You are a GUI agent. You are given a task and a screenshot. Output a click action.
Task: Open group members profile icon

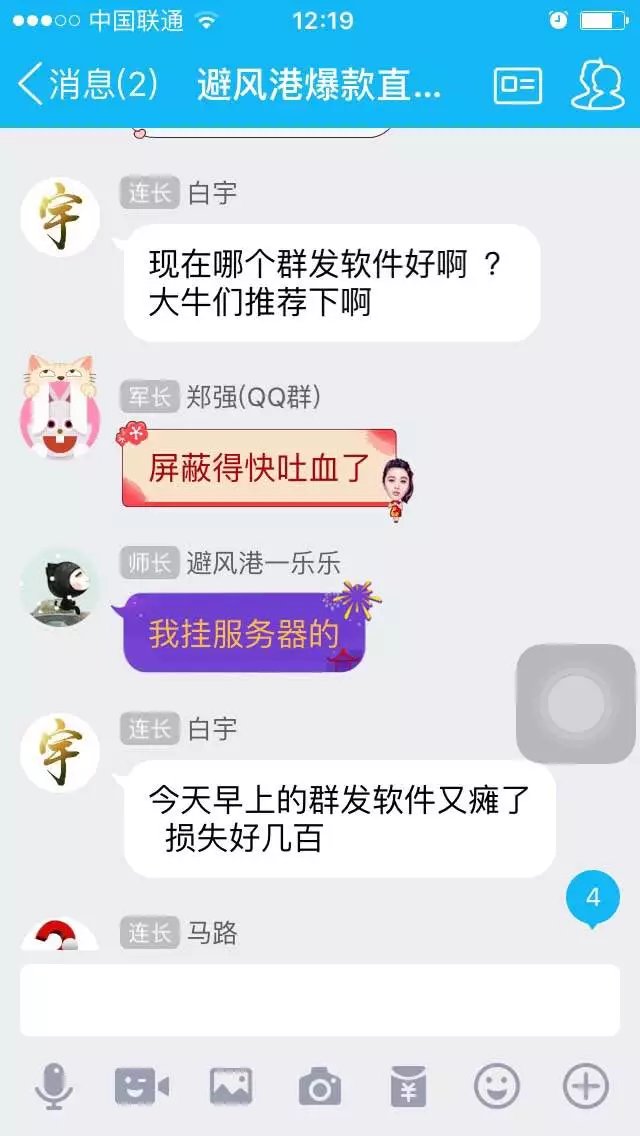(597, 84)
